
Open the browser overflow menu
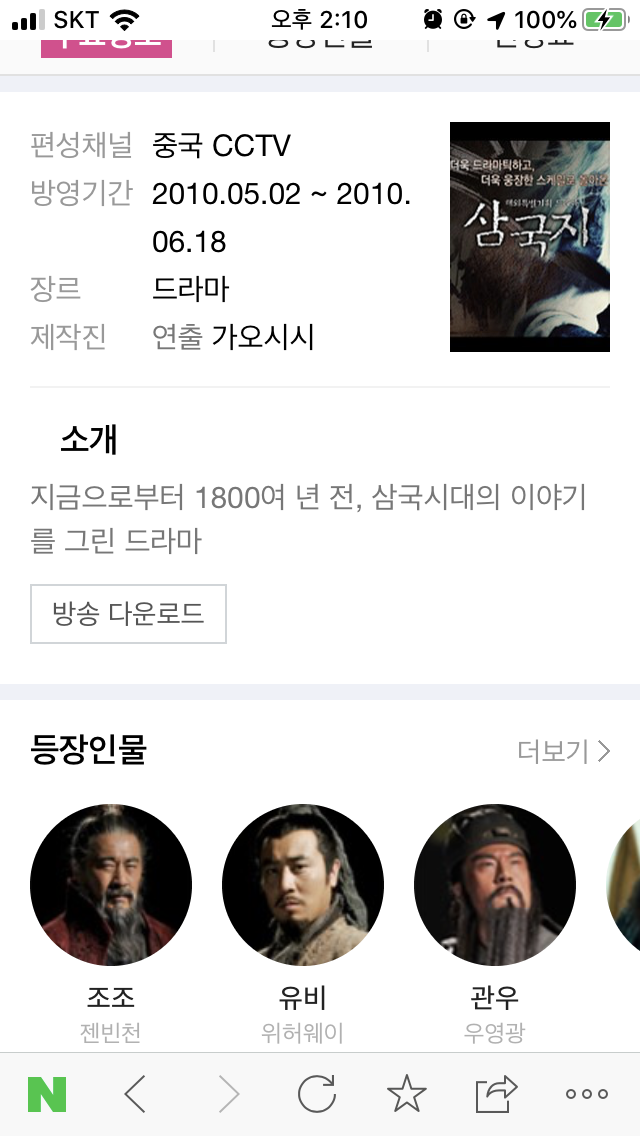tap(586, 1095)
